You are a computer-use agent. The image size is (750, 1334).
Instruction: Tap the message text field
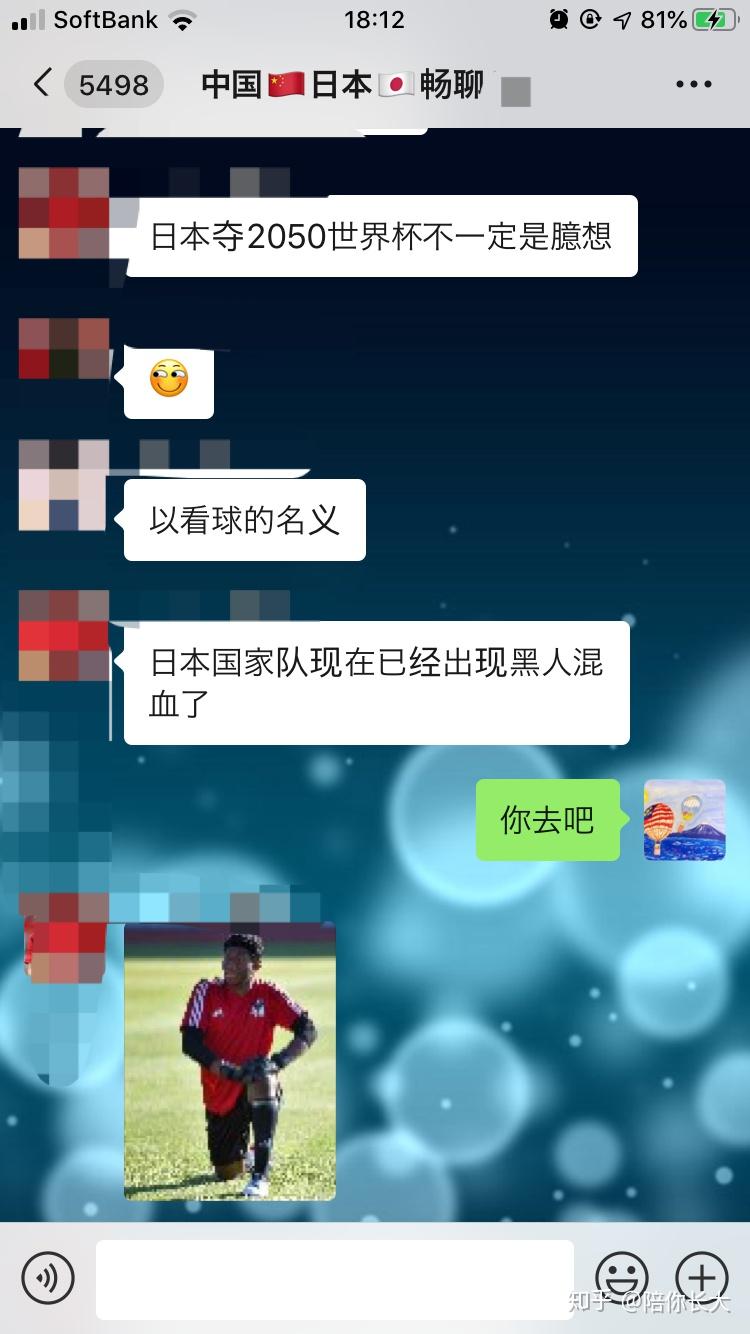[335, 1279]
